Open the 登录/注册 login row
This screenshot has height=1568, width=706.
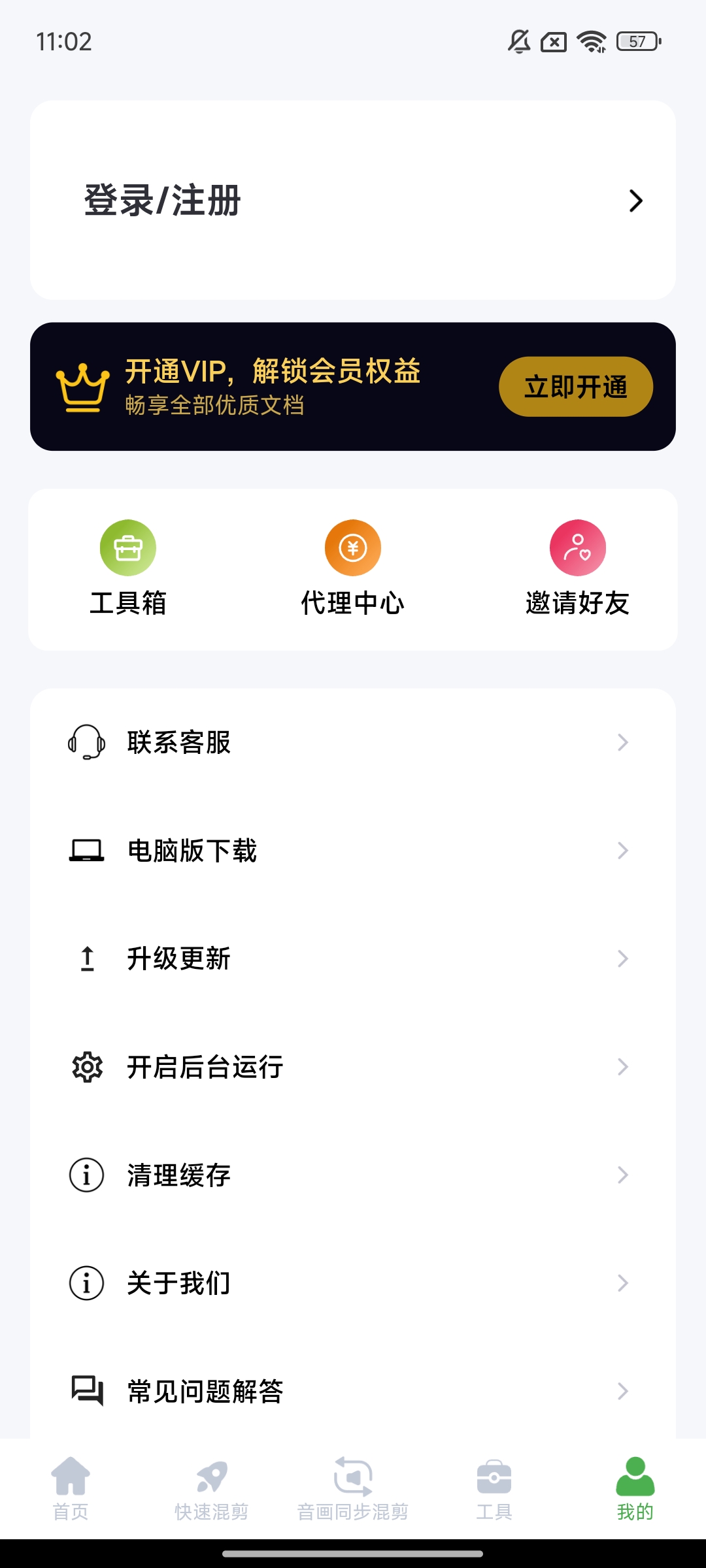(353, 200)
